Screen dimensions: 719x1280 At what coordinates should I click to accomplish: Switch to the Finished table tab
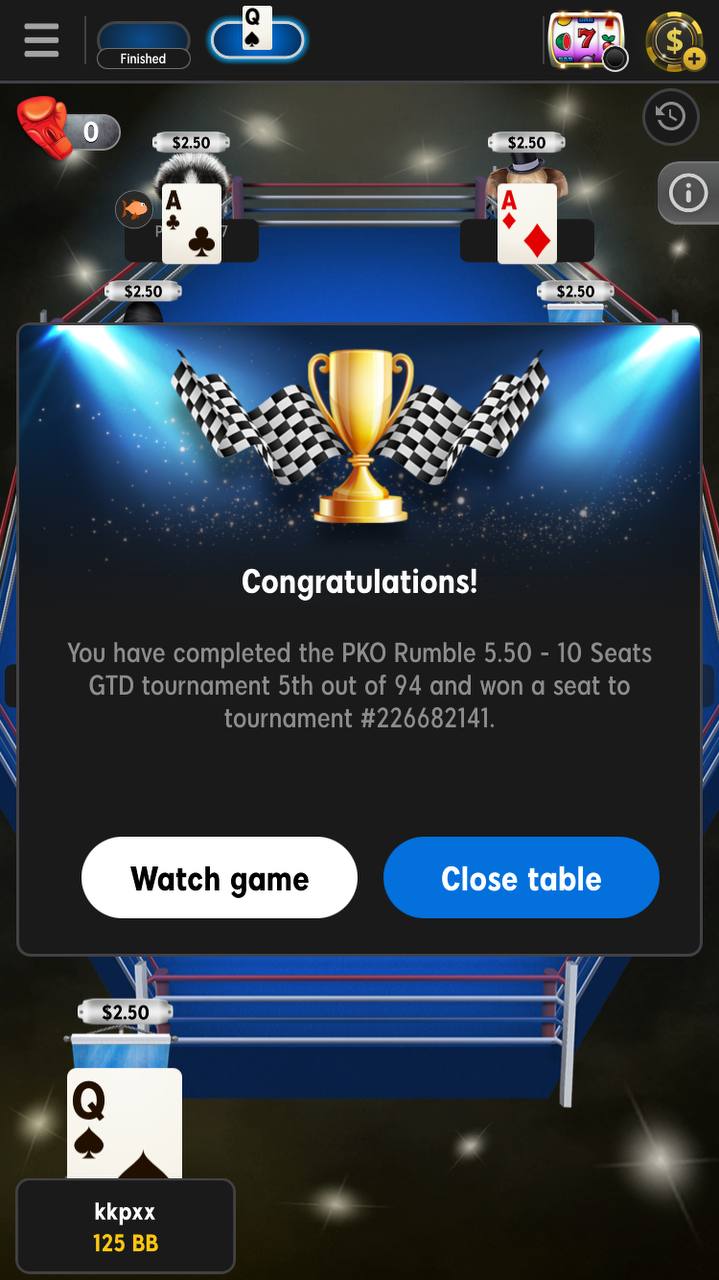click(x=143, y=45)
